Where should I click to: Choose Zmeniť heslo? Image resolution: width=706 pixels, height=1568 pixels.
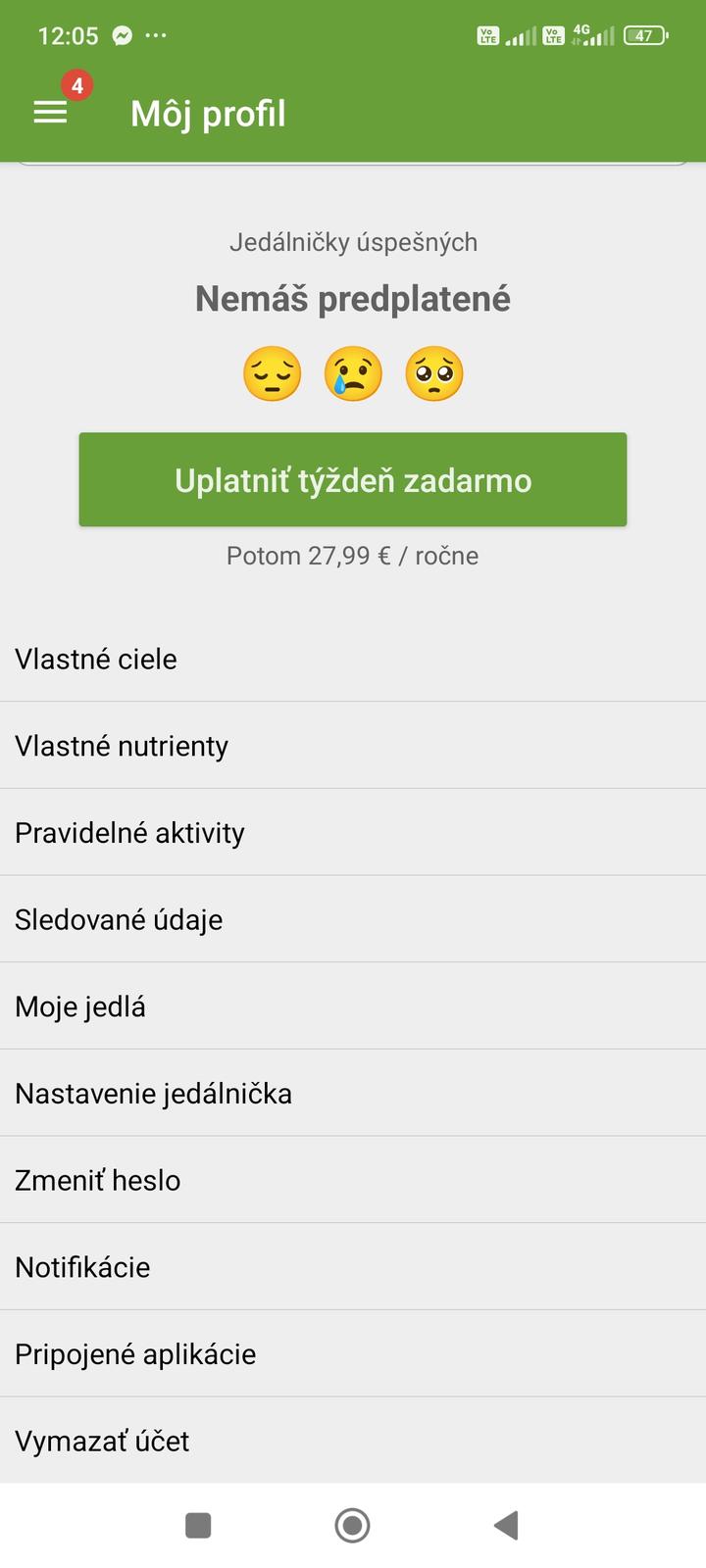(x=353, y=1180)
